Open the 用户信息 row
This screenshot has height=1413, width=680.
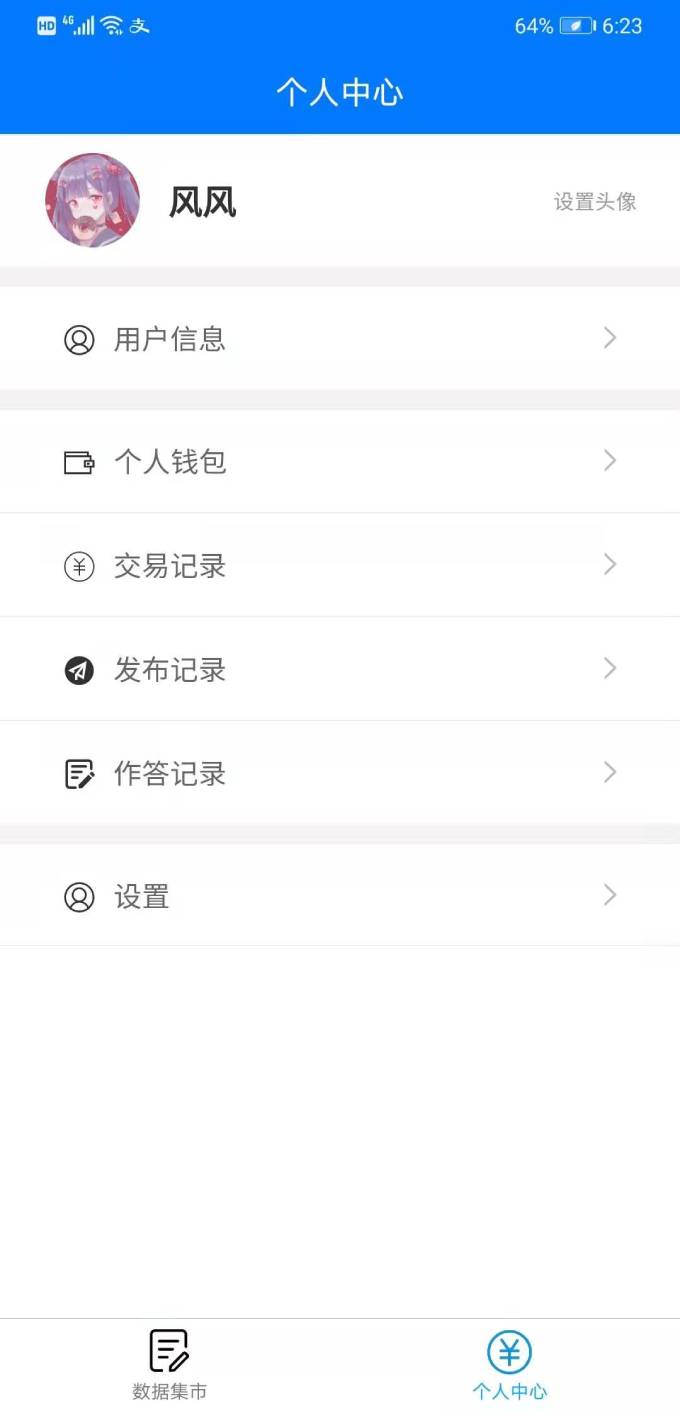(339, 339)
